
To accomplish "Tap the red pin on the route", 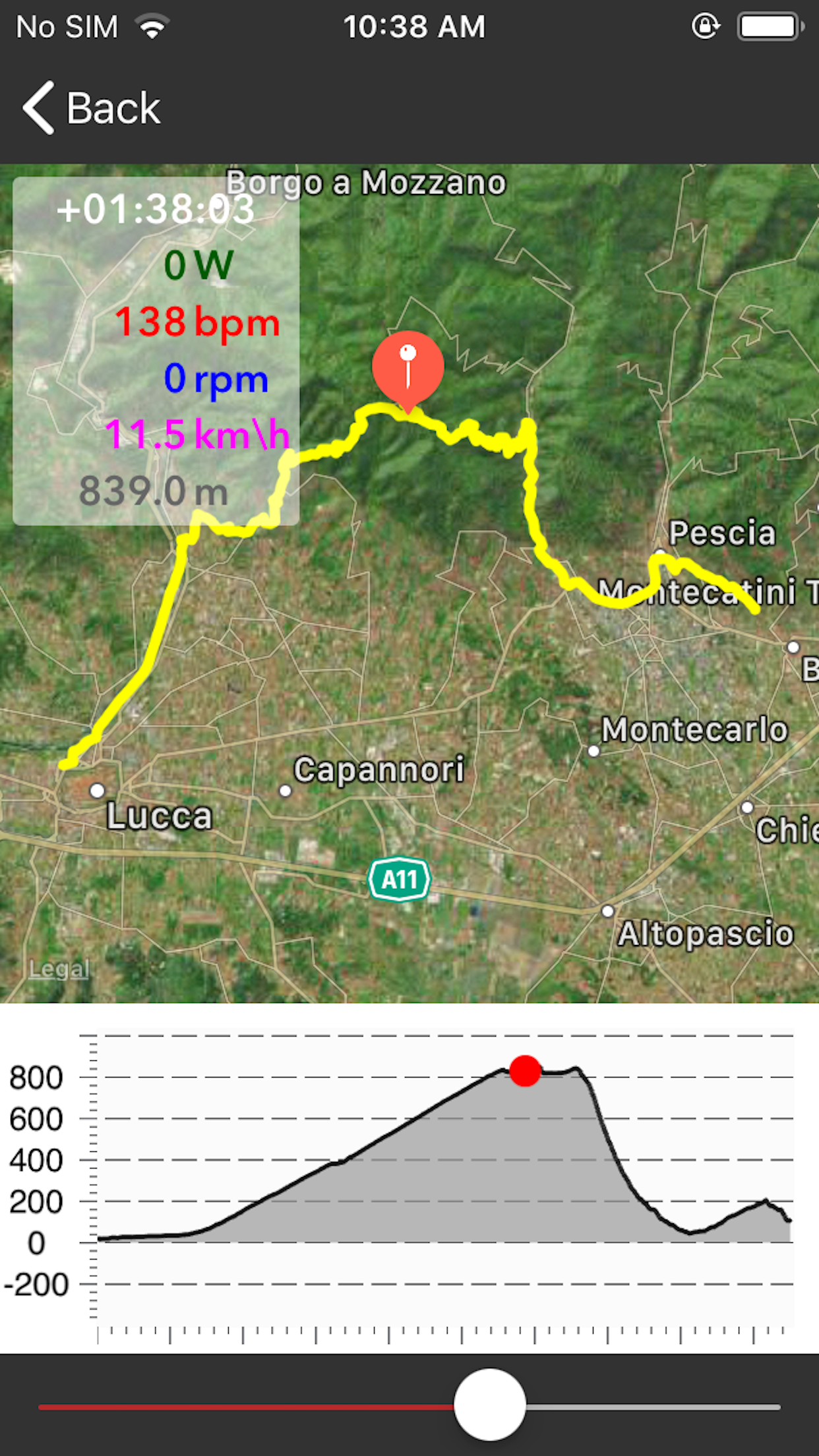I will (408, 367).
